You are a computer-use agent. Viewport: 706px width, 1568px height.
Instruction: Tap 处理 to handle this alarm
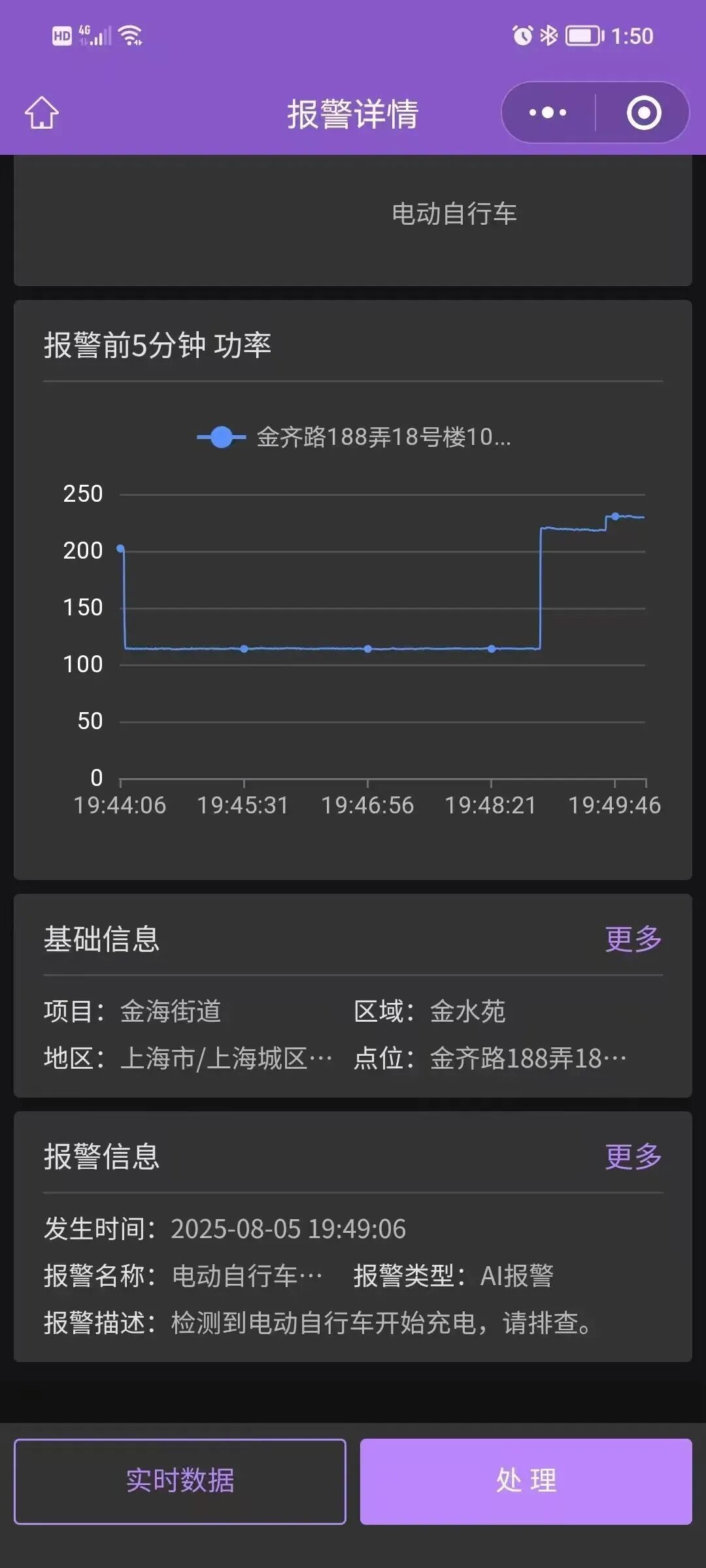pyautogui.click(x=526, y=1481)
